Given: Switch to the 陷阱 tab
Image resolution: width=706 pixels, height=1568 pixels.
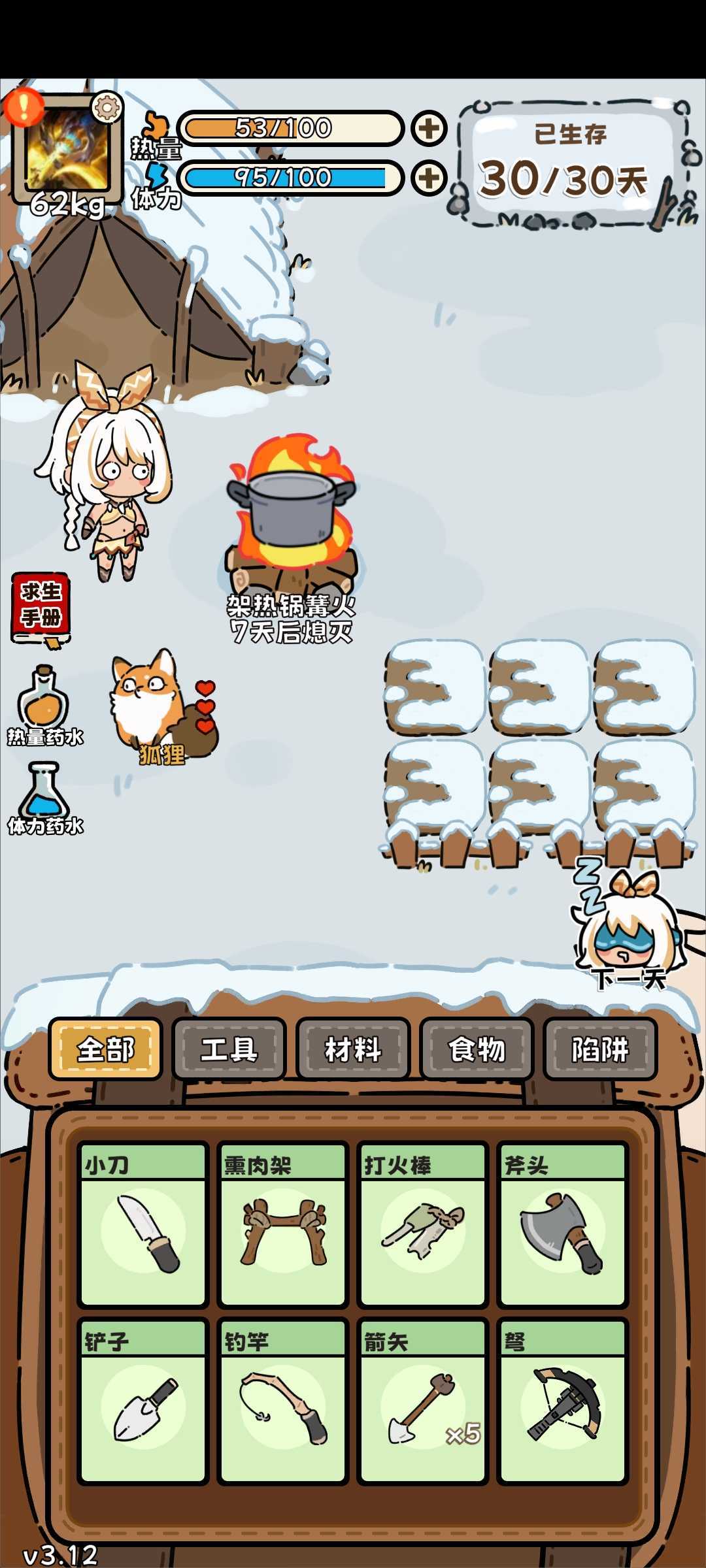Looking at the screenshot, I should (x=600, y=1049).
